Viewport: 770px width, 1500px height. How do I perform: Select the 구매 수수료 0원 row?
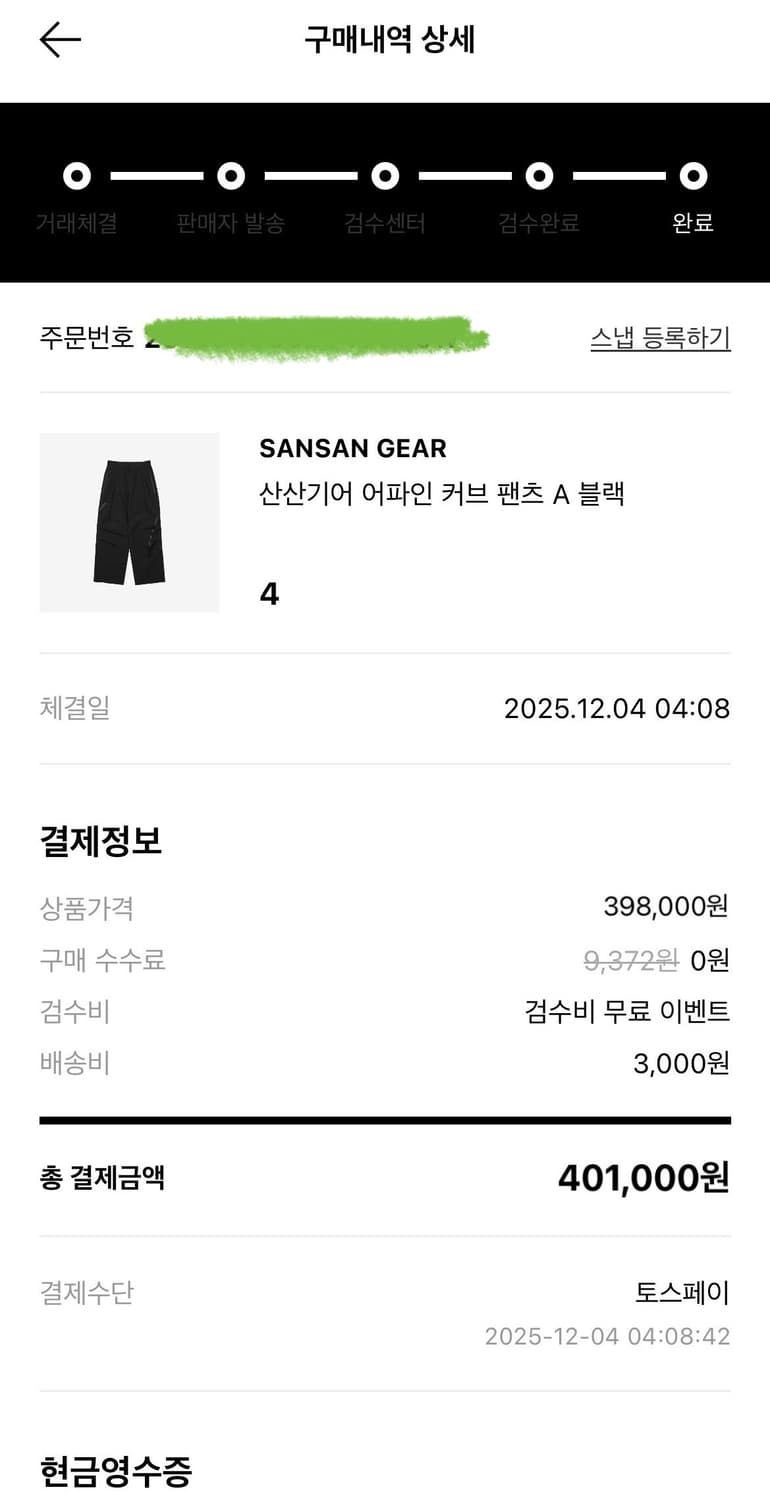(x=385, y=960)
